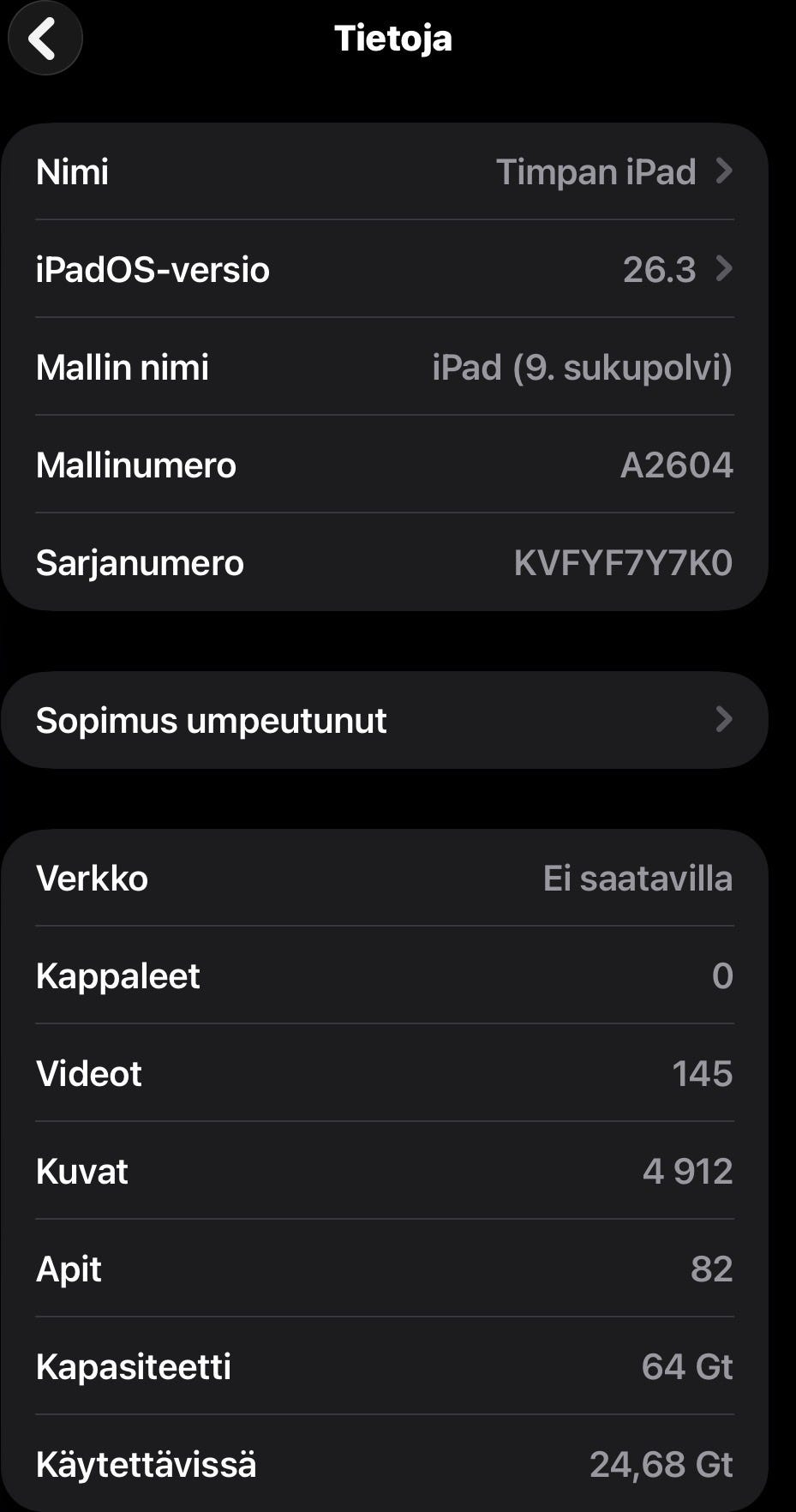Tap the Apit 82 row
Image resolution: width=796 pixels, height=1512 pixels.
(386, 1269)
